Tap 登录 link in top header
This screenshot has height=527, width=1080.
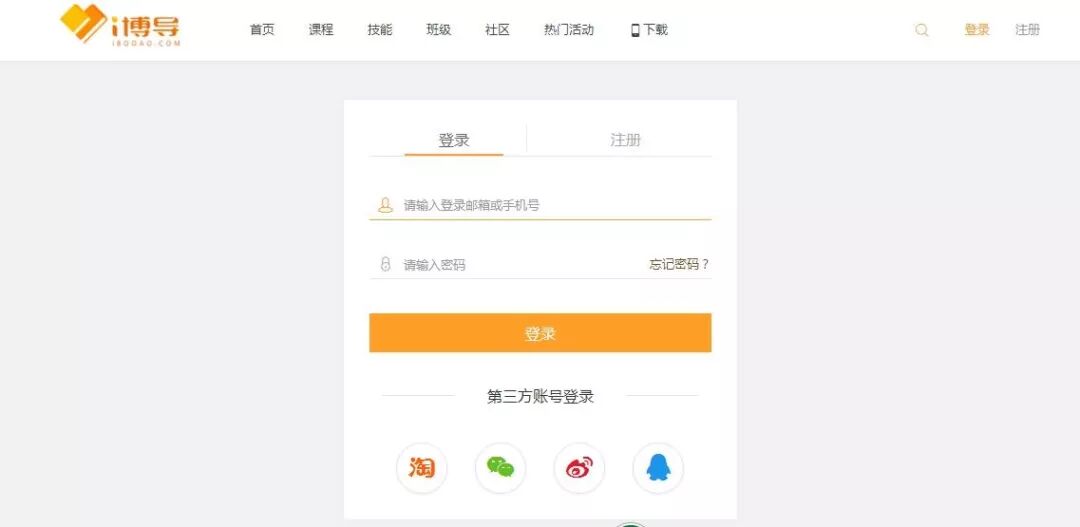click(976, 30)
